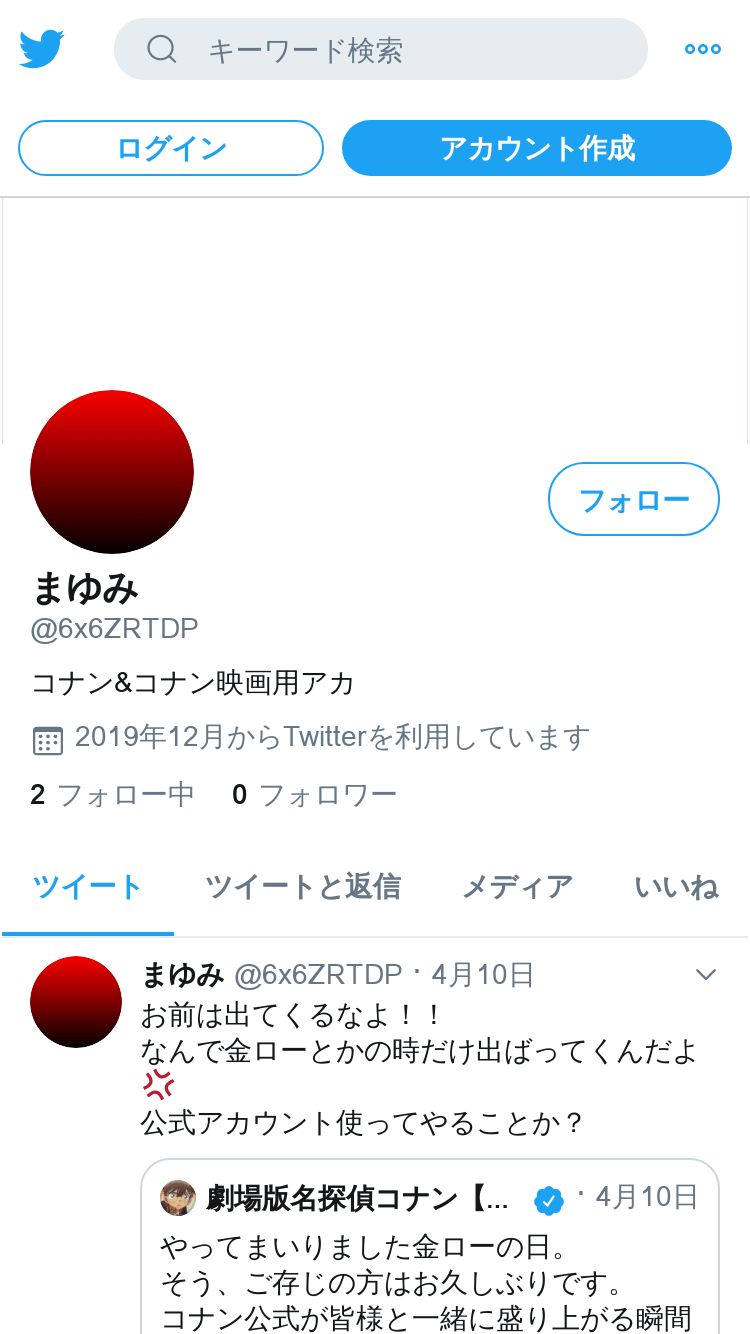This screenshot has height=1334, width=750.
Task: Open the キーワード検索 search field
Action: [381, 49]
